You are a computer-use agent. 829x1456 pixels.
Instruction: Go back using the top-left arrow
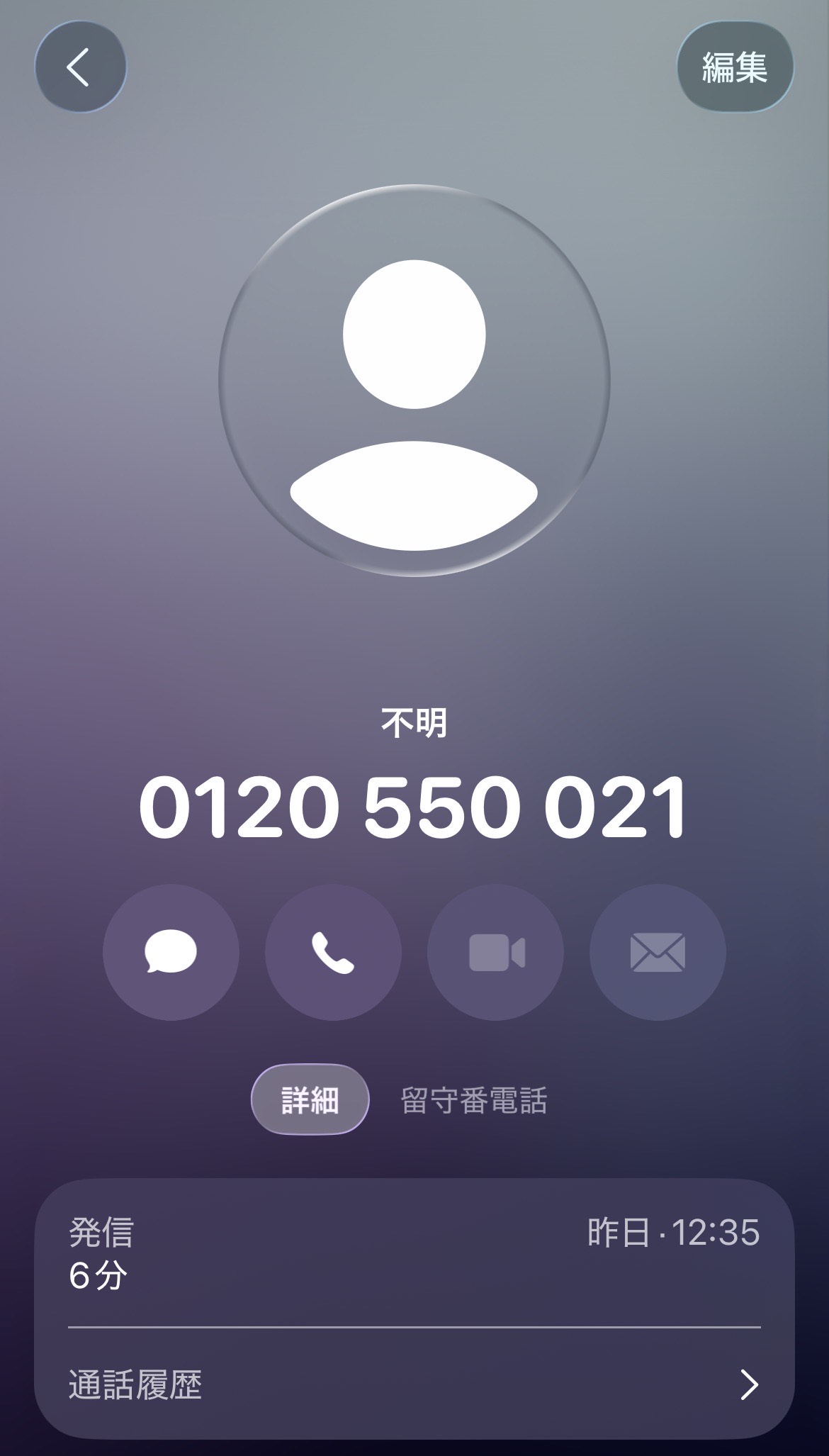pyautogui.click(x=80, y=67)
